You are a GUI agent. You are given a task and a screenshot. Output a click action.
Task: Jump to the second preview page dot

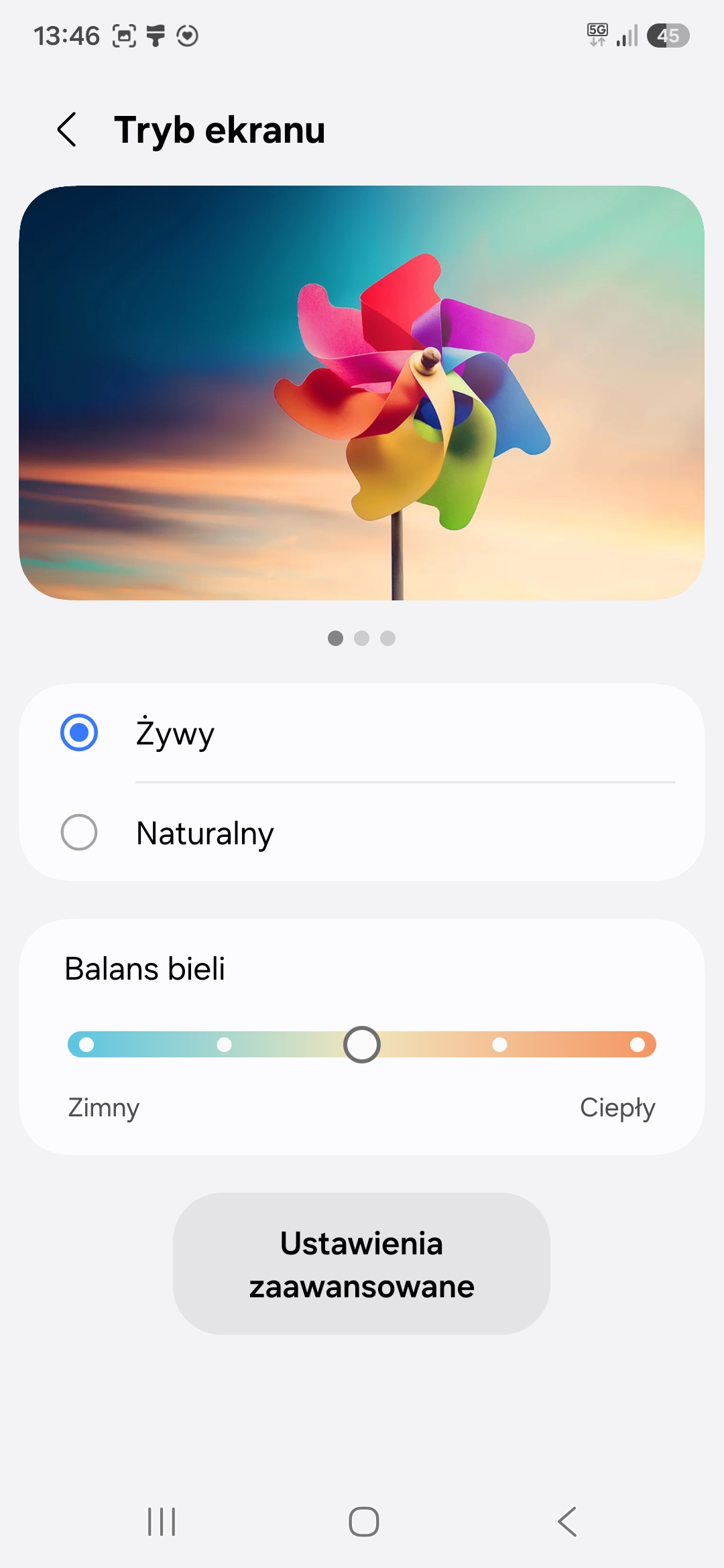tap(362, 638)
